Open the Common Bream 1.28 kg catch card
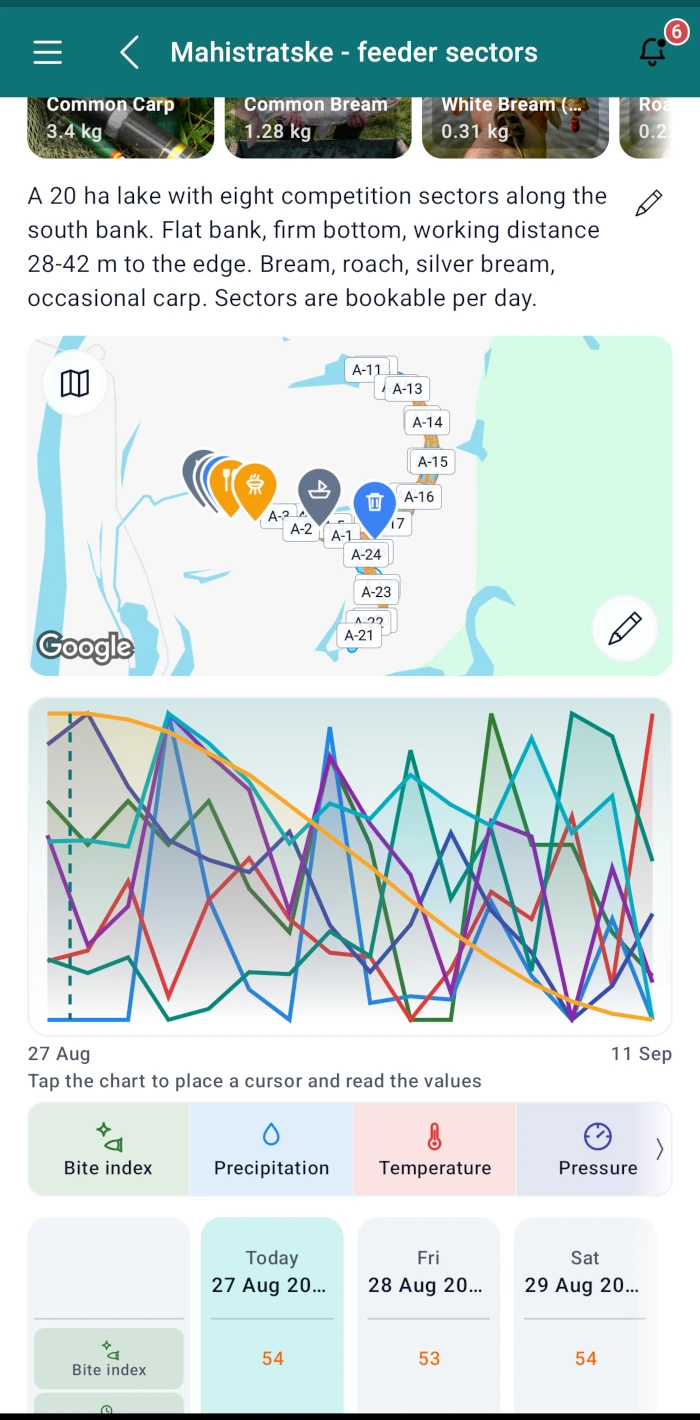The width and height of the screenshot is (700, 1420). tap(318, 127)
